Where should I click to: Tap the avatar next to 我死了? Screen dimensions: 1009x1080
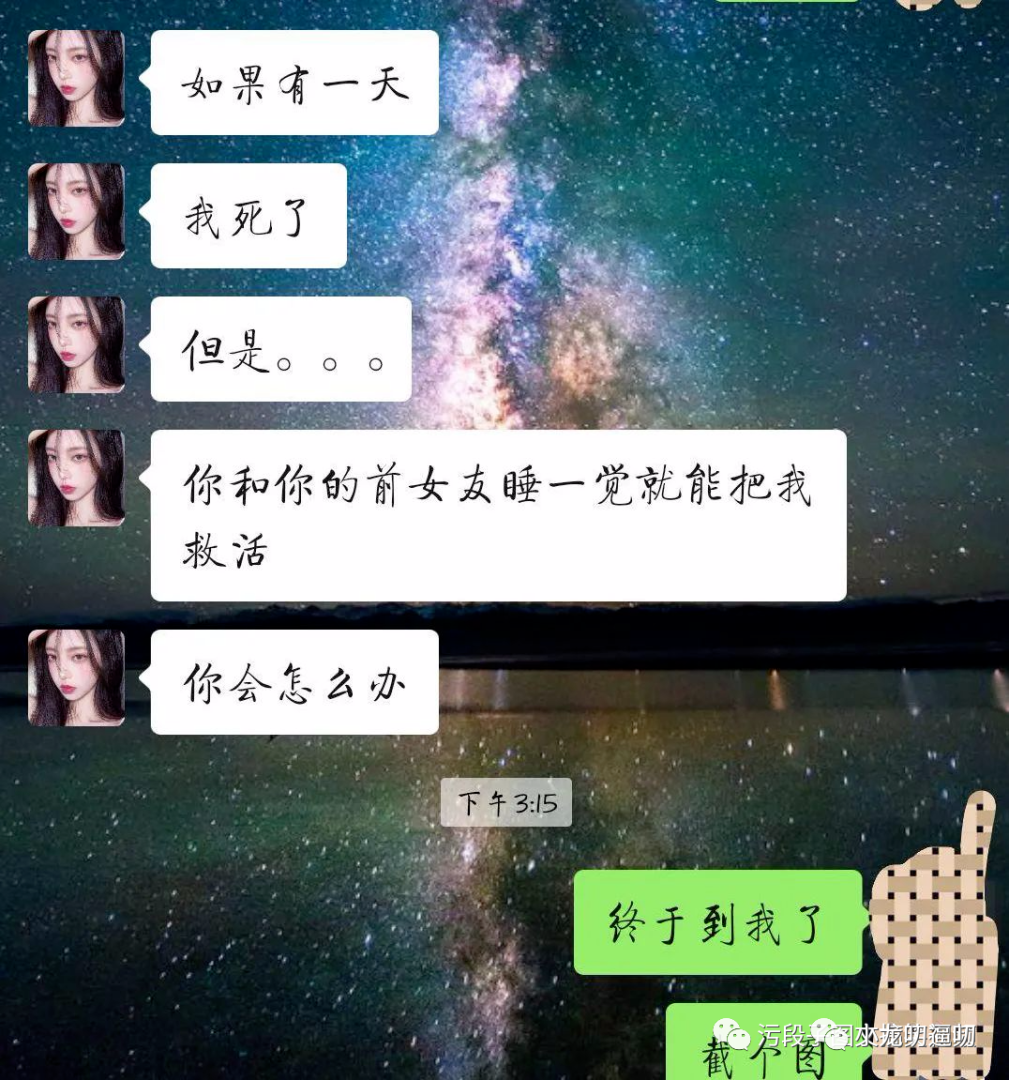point(77,212)
